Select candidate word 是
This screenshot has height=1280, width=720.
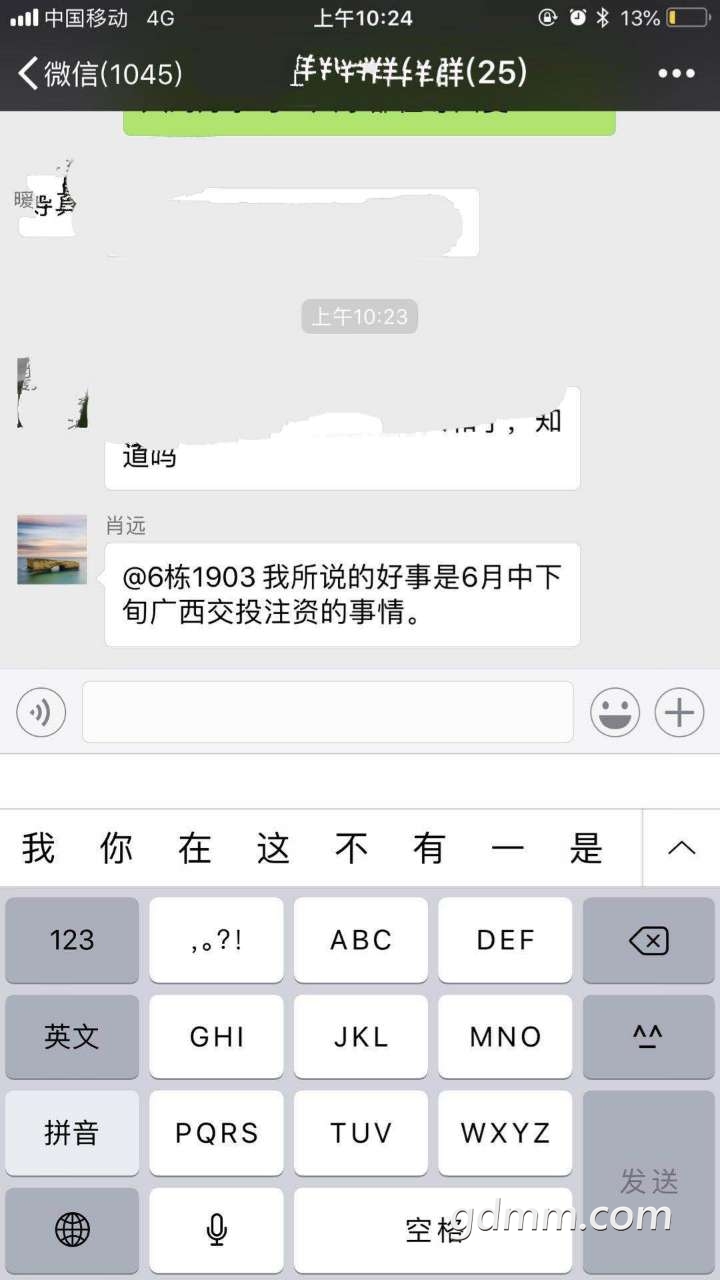[x=586, y=848]
